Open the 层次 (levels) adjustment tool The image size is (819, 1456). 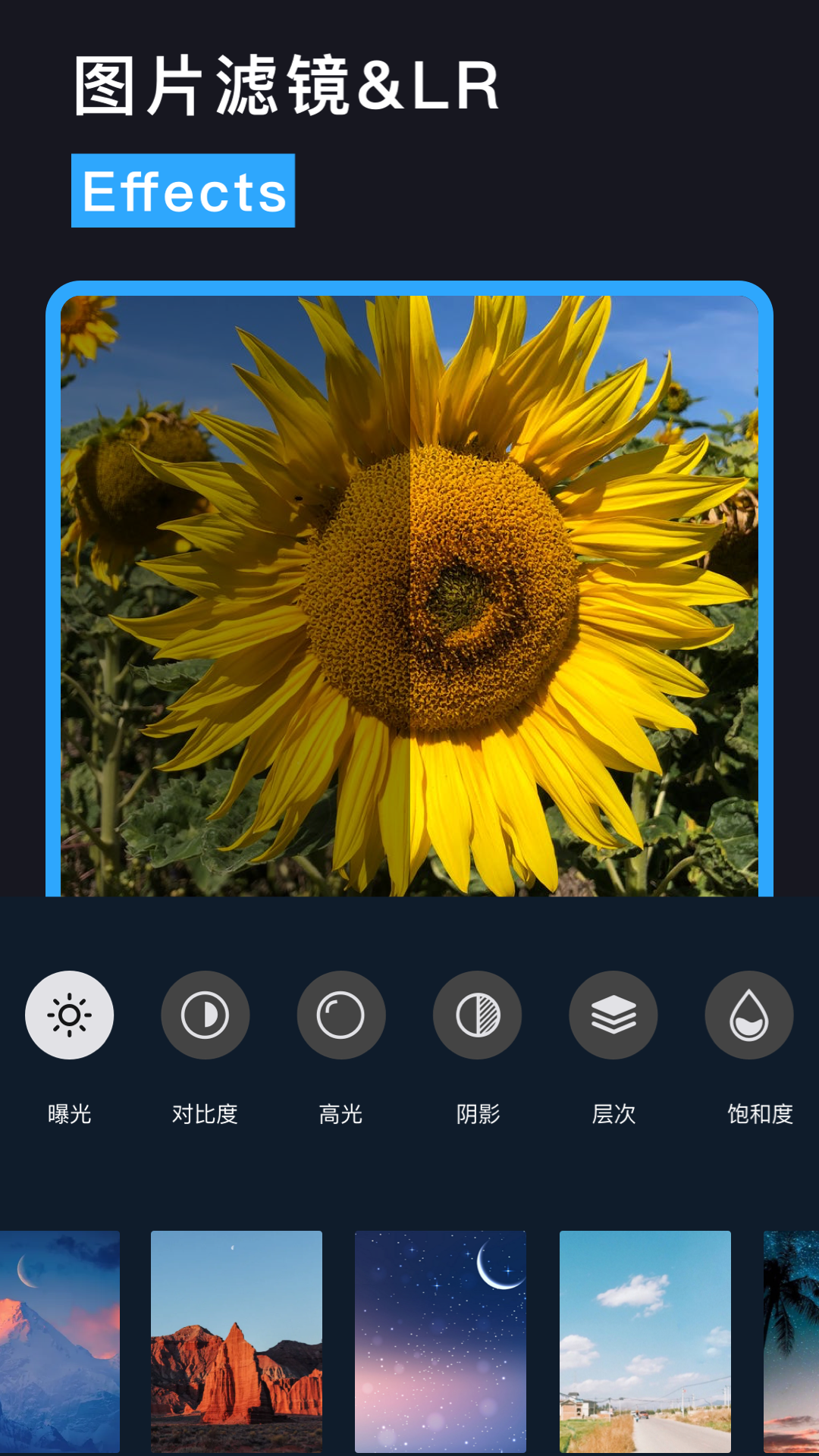click(613, 1015)
